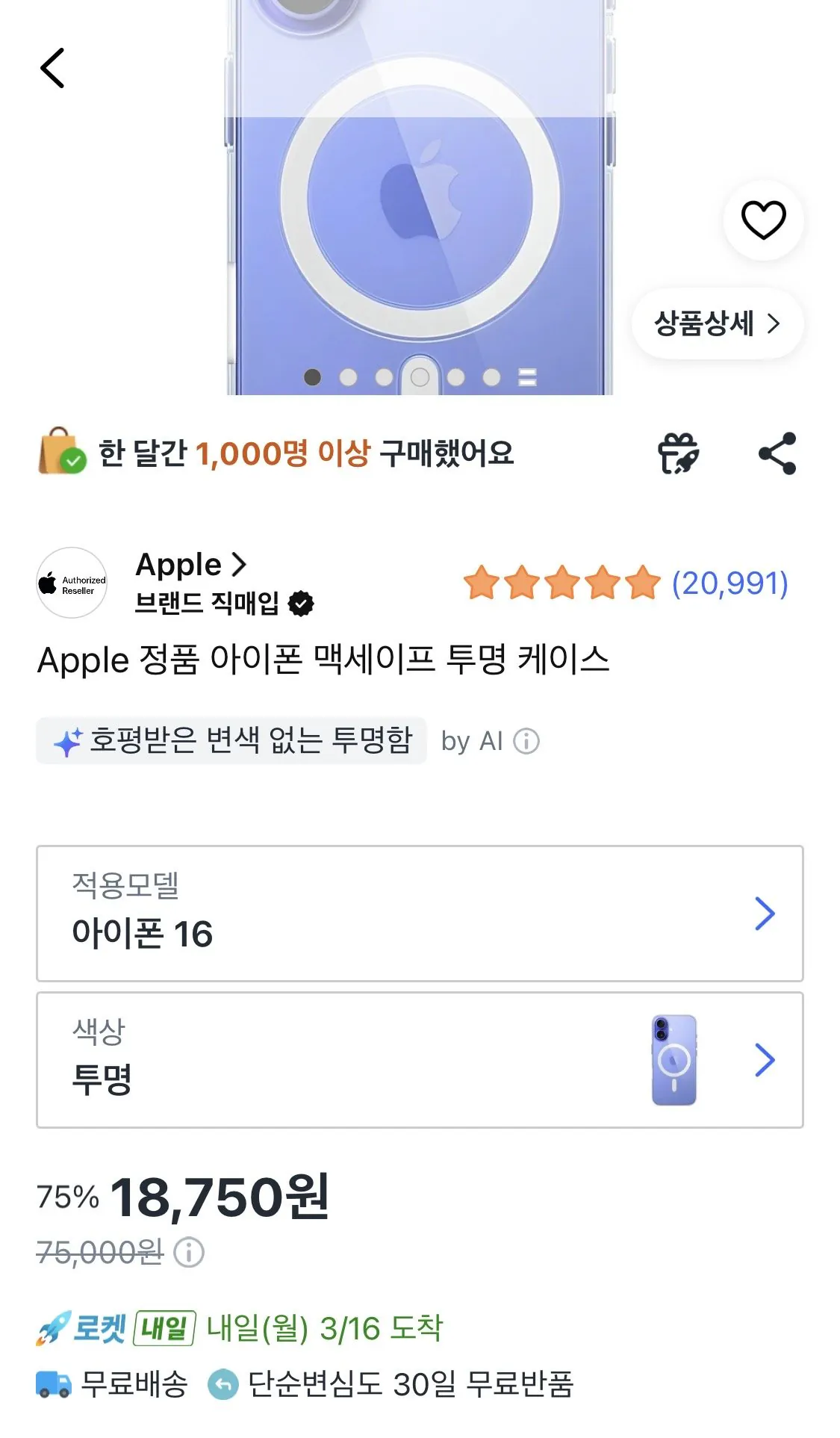
Task: Open the info icon beside 'by AI' badge
Action: pyautogui.click(x=528, y=741)
